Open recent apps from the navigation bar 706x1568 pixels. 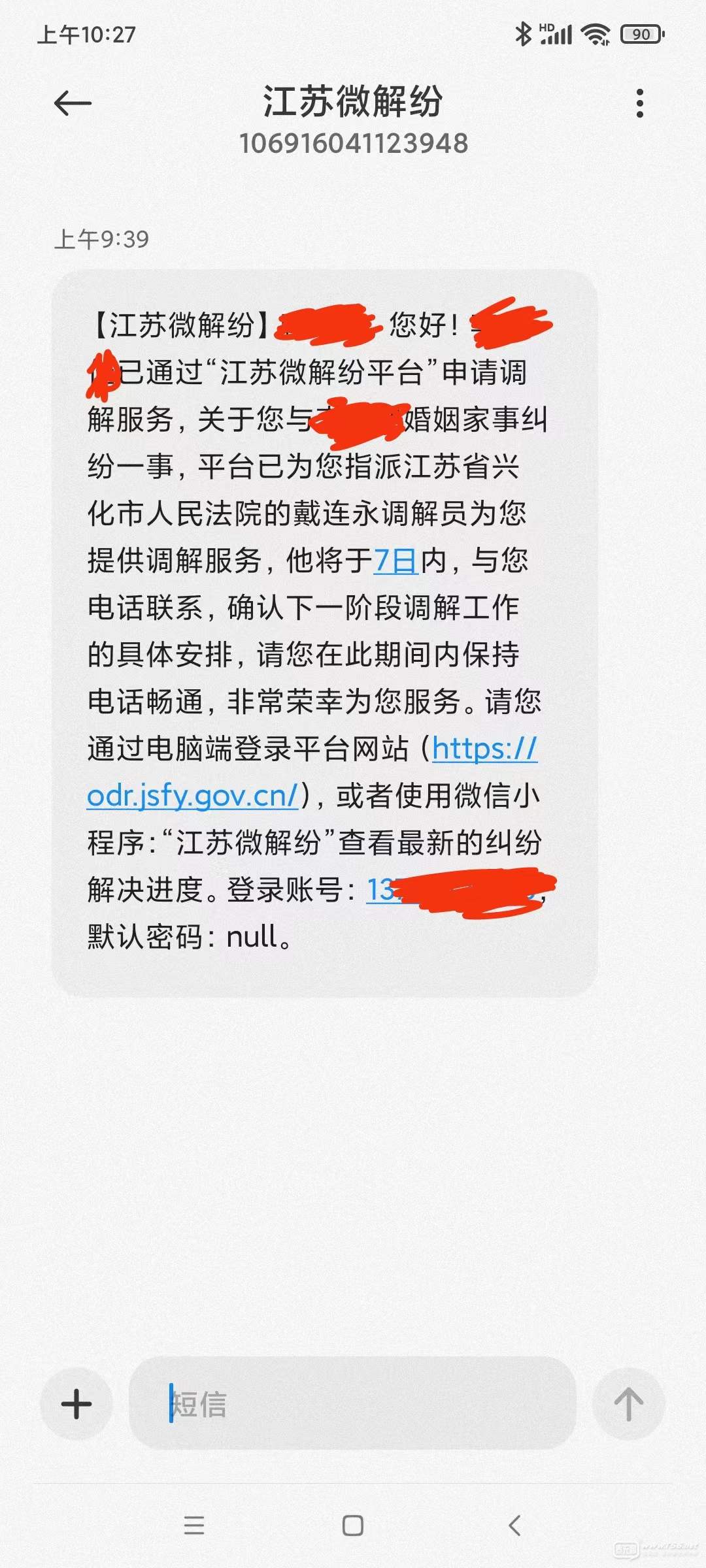(x=194, y=1526)
